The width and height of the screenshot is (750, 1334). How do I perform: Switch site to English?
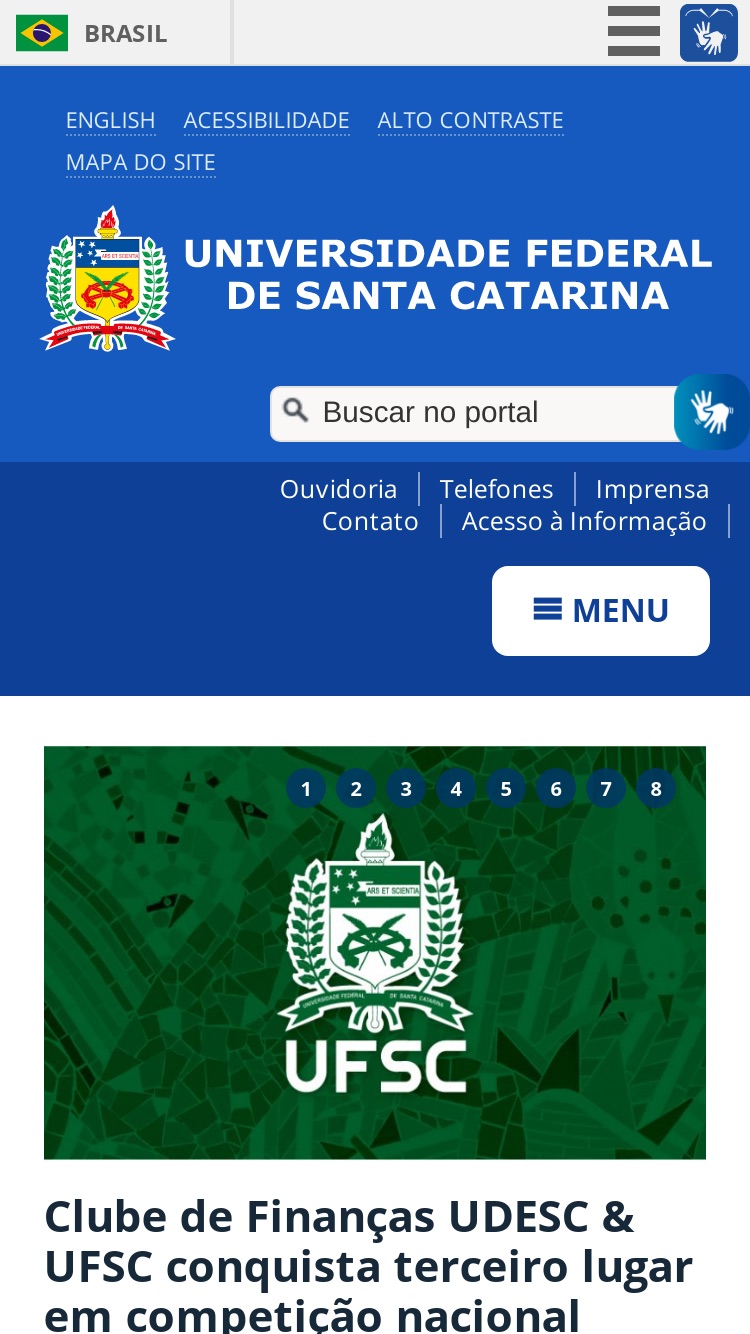(111, 121)
